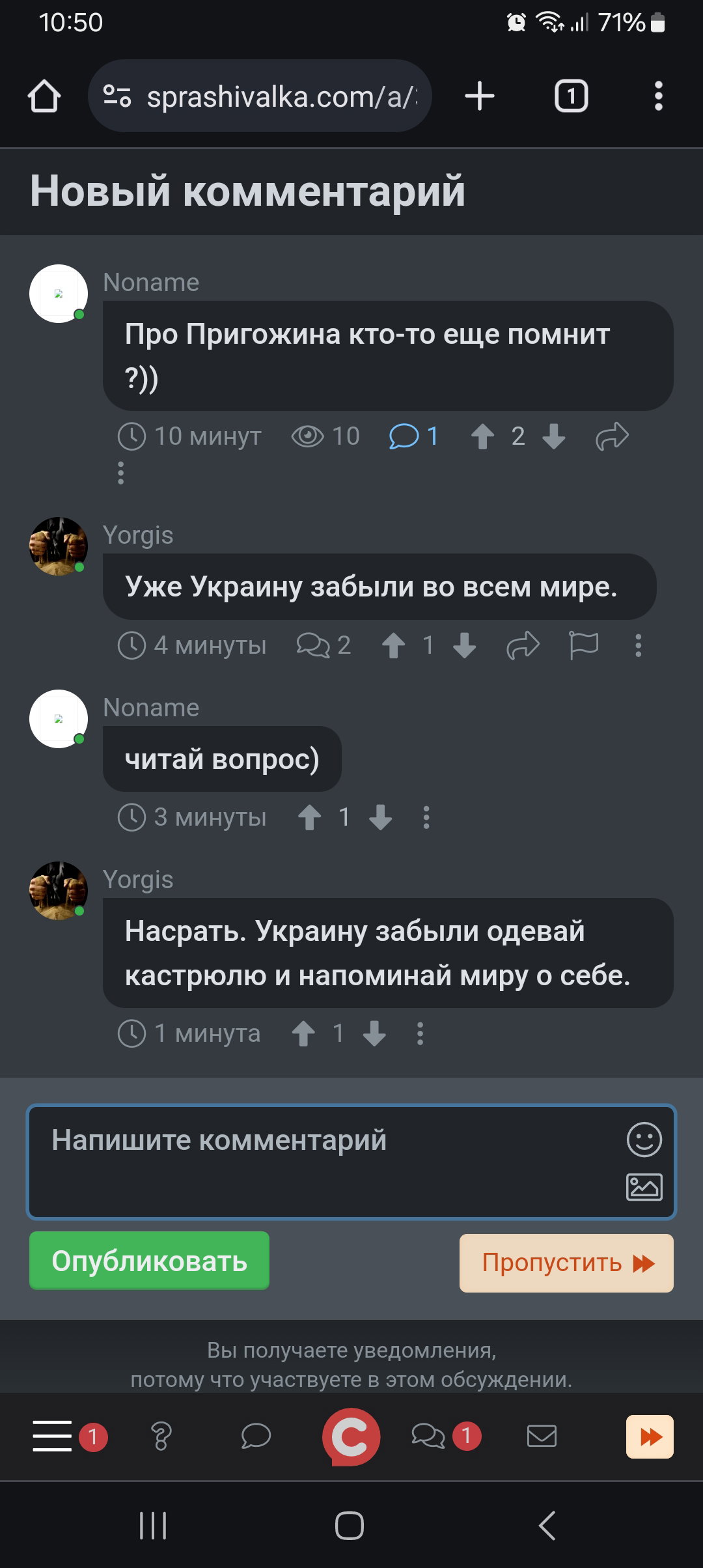Skip with the Пропустить button
The width and height of the screenshot is (703, 1568).
point(566,1263)
